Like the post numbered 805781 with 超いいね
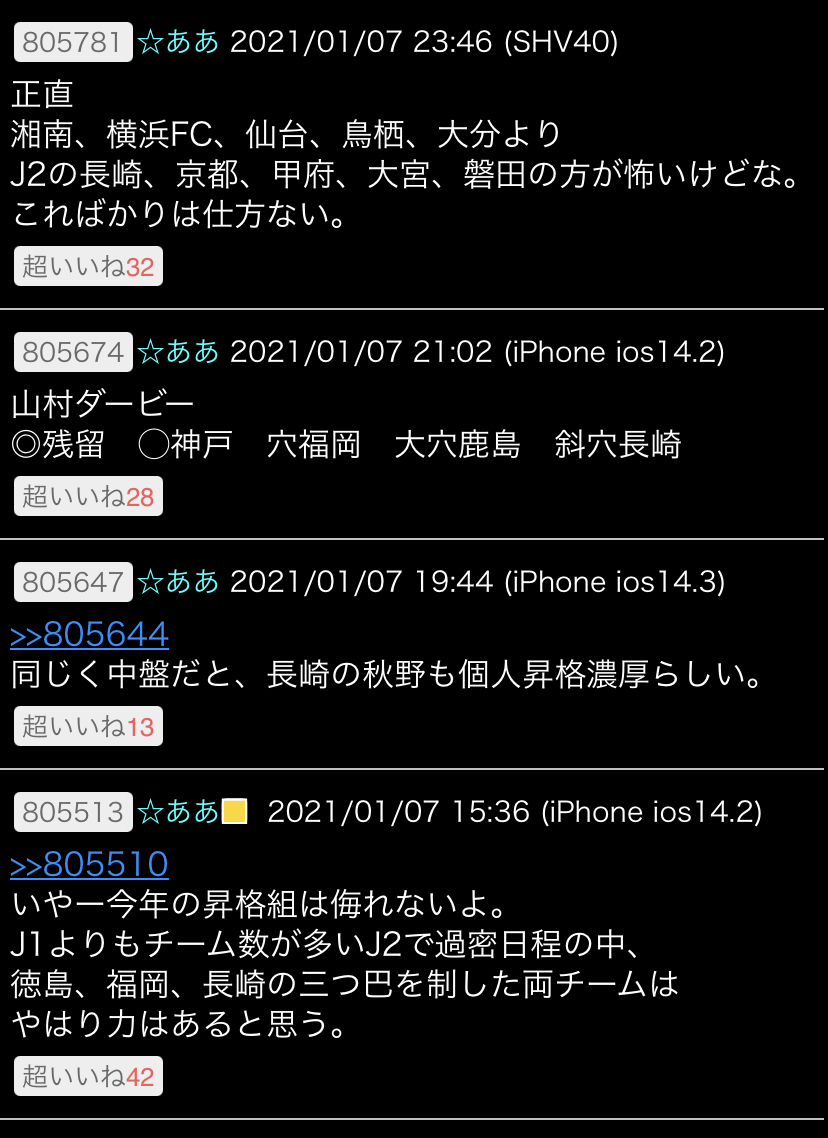The image size is (828, 1138). pos(88,268)
